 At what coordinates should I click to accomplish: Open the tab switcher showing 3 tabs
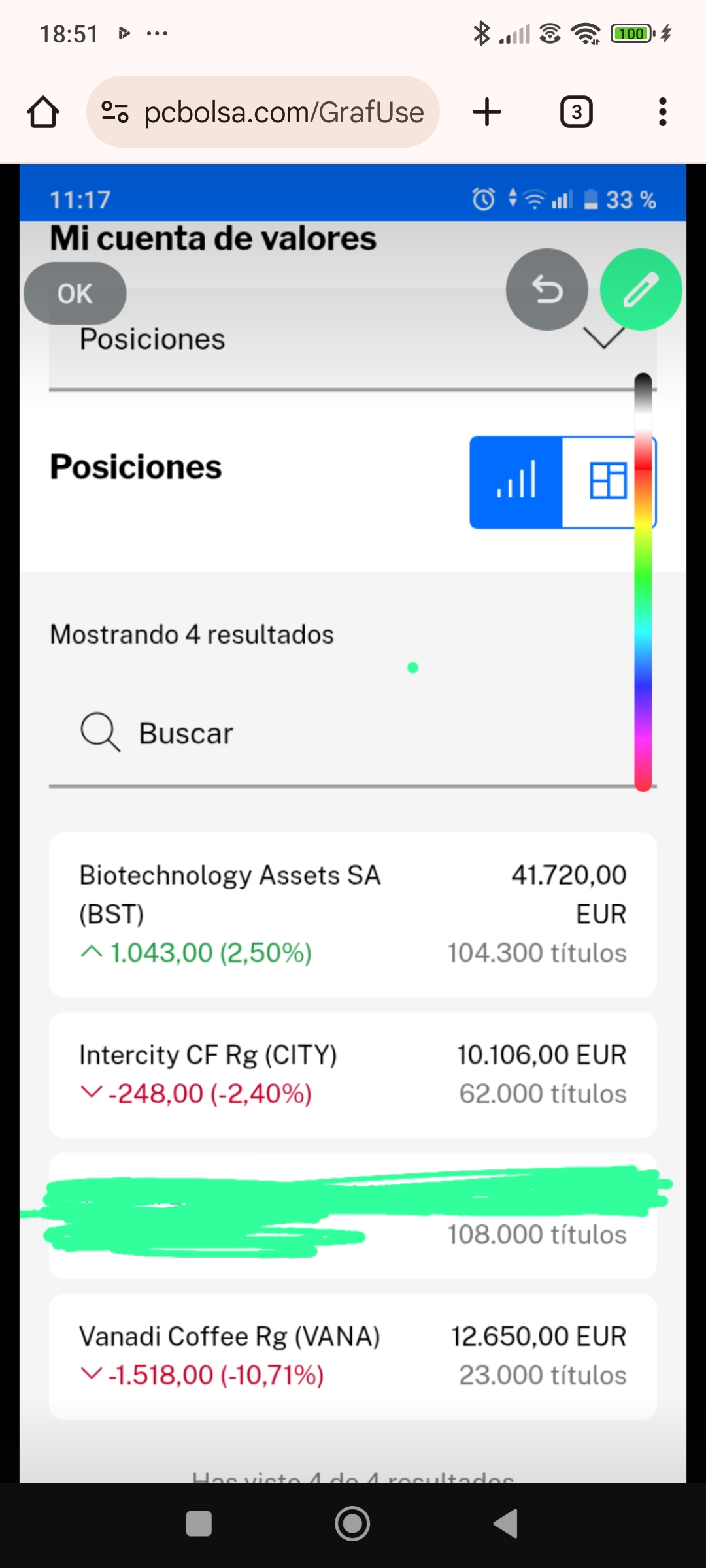click(577, 112)
